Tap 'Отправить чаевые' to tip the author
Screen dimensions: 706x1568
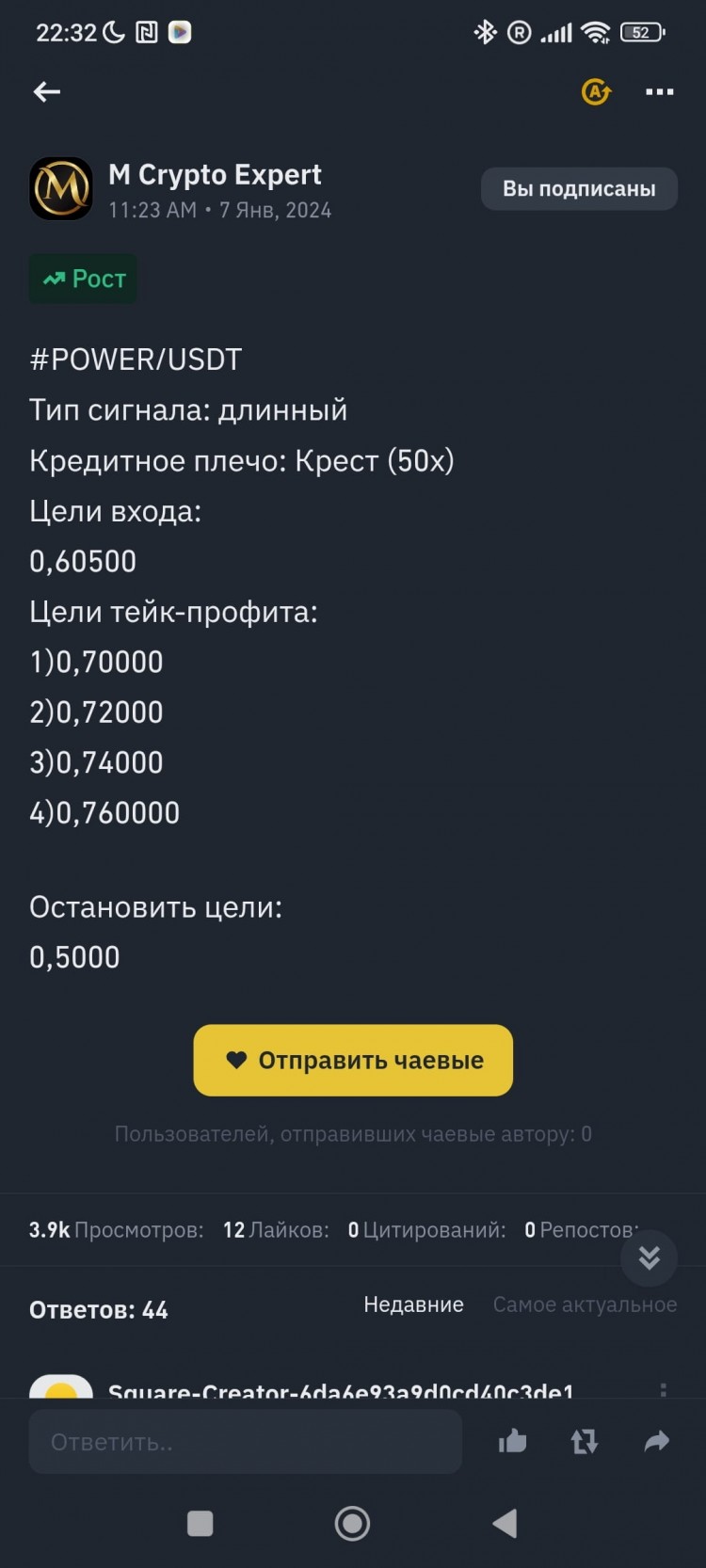pos(353,1060)
